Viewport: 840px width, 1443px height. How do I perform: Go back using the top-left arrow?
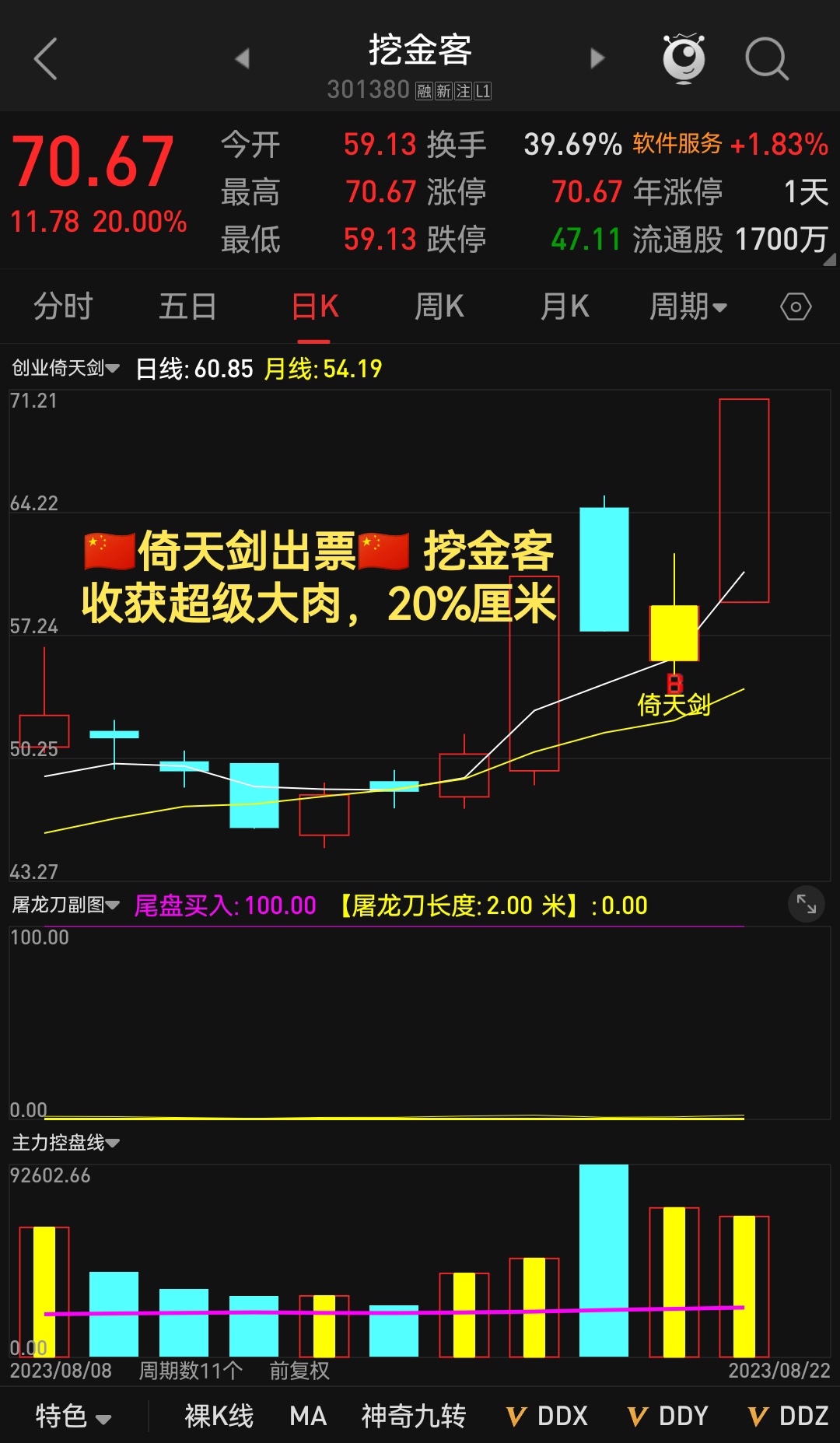(45, 59)
